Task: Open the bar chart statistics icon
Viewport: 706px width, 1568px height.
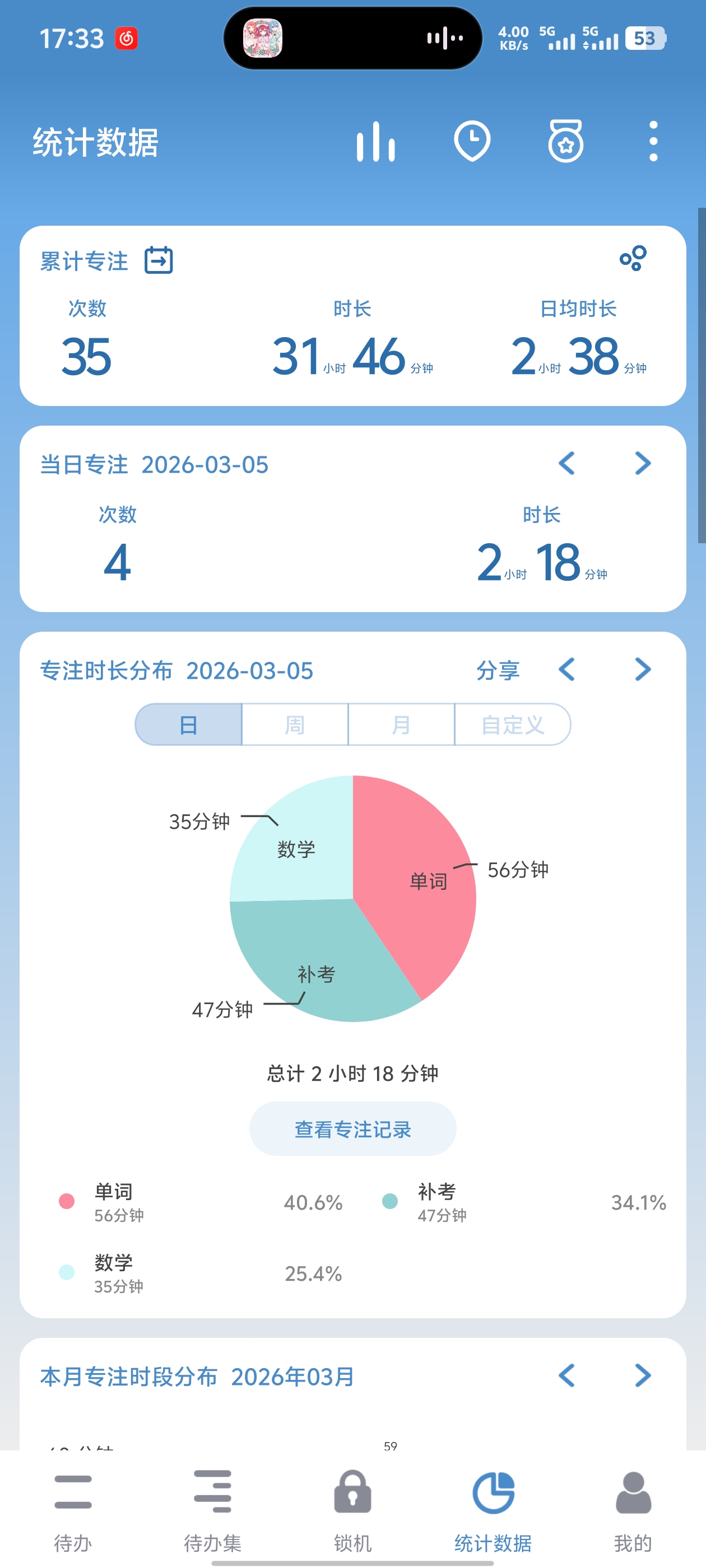Action: [375, 142]
